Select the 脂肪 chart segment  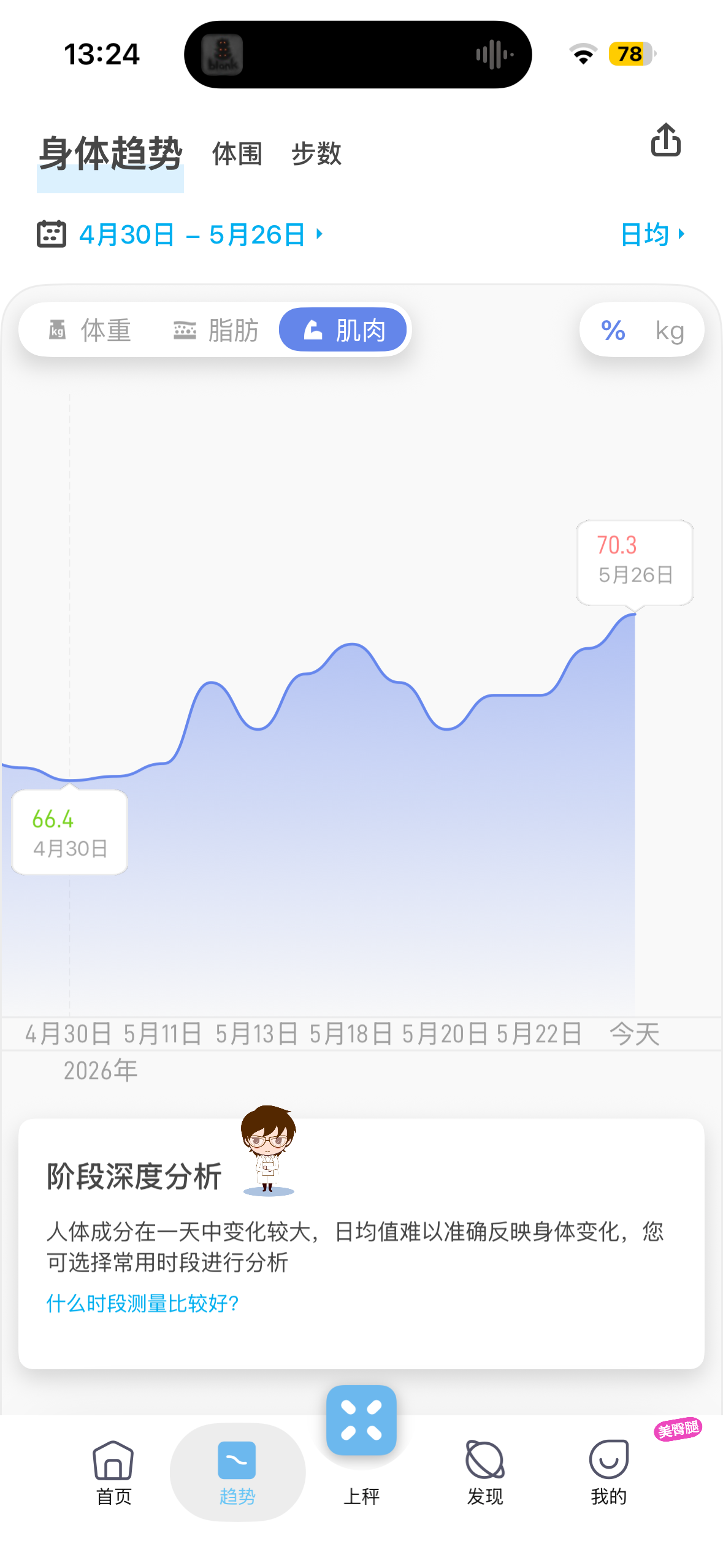click(x=215, y=330)
